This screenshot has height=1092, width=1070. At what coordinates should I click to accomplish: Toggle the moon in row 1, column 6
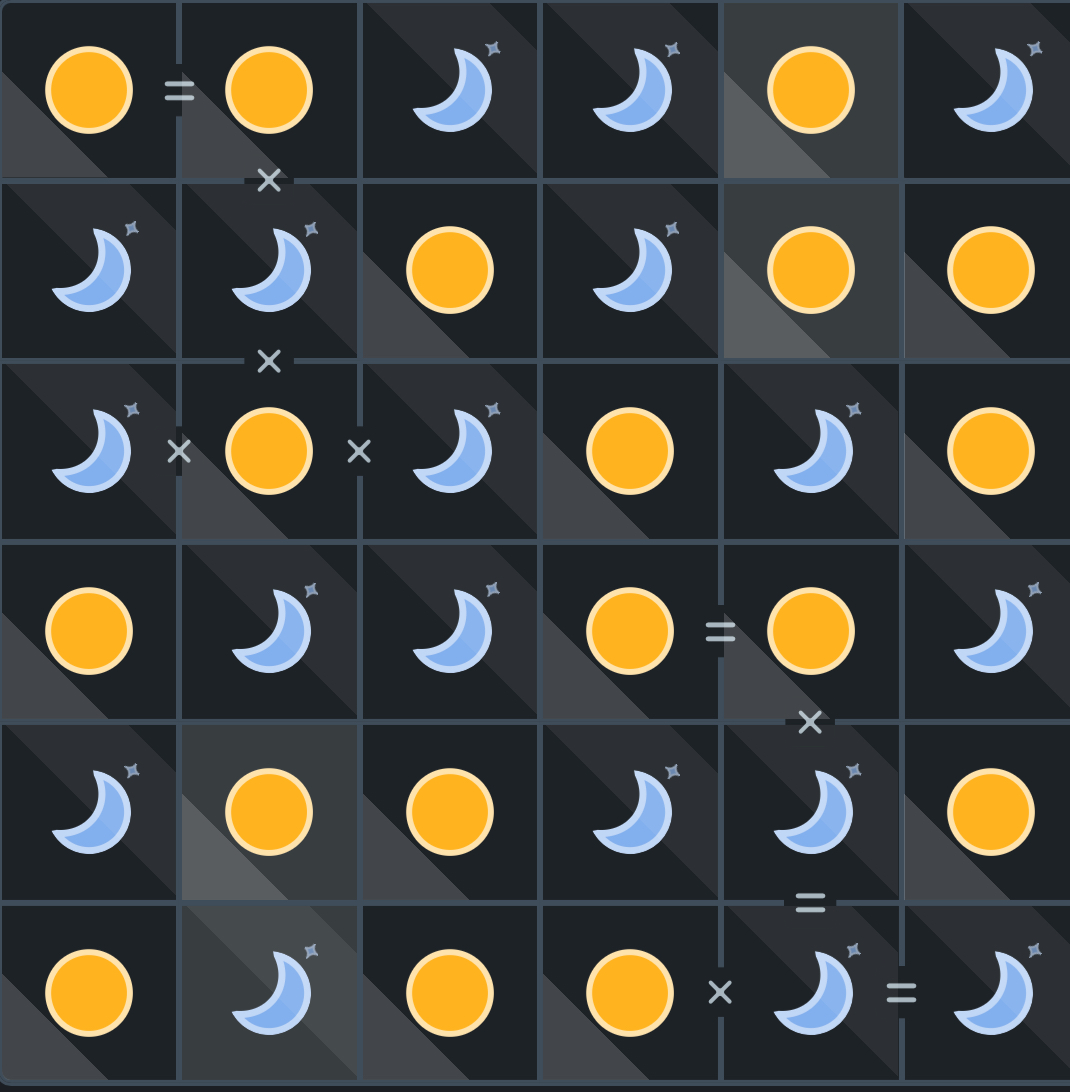991,90
